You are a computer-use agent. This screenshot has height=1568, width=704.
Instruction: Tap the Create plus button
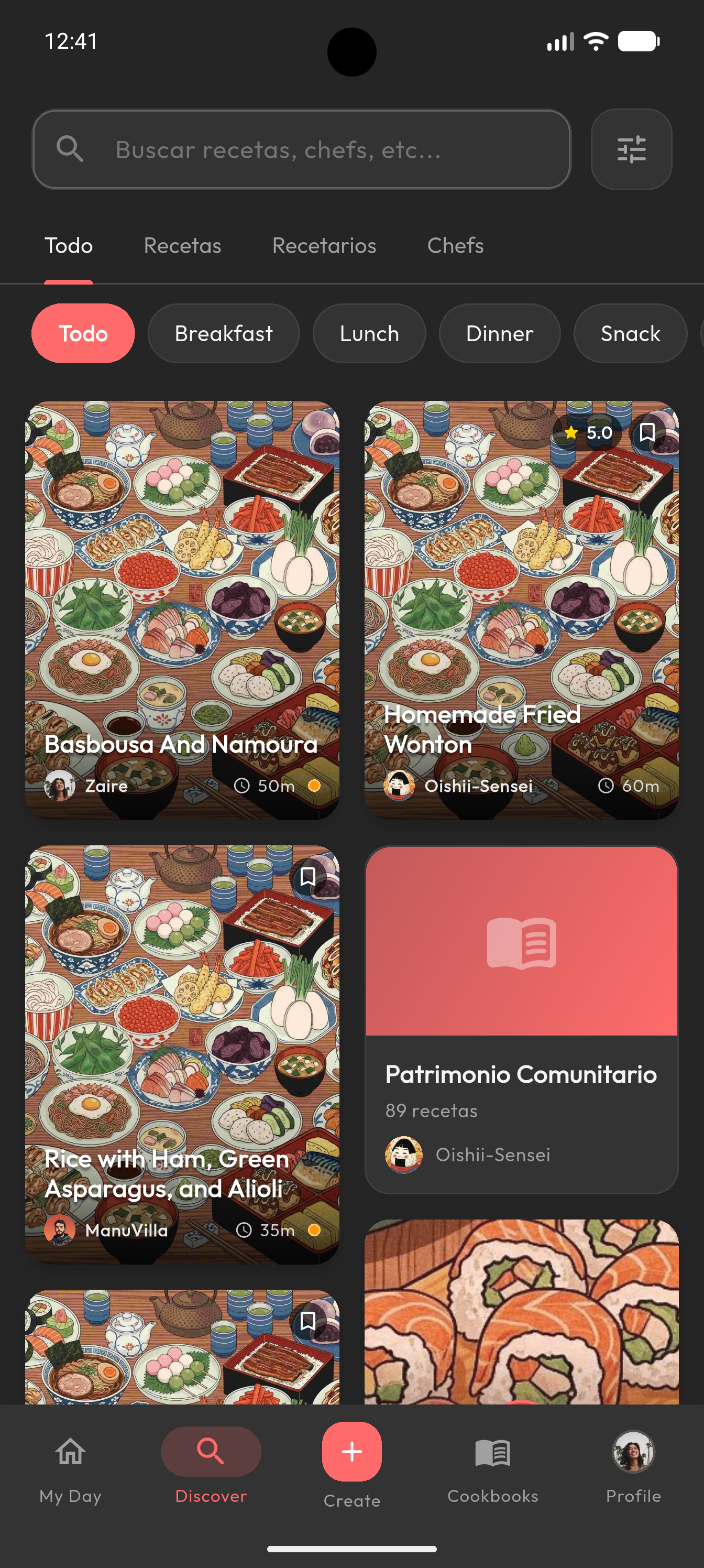click(x=351, y=1452)
